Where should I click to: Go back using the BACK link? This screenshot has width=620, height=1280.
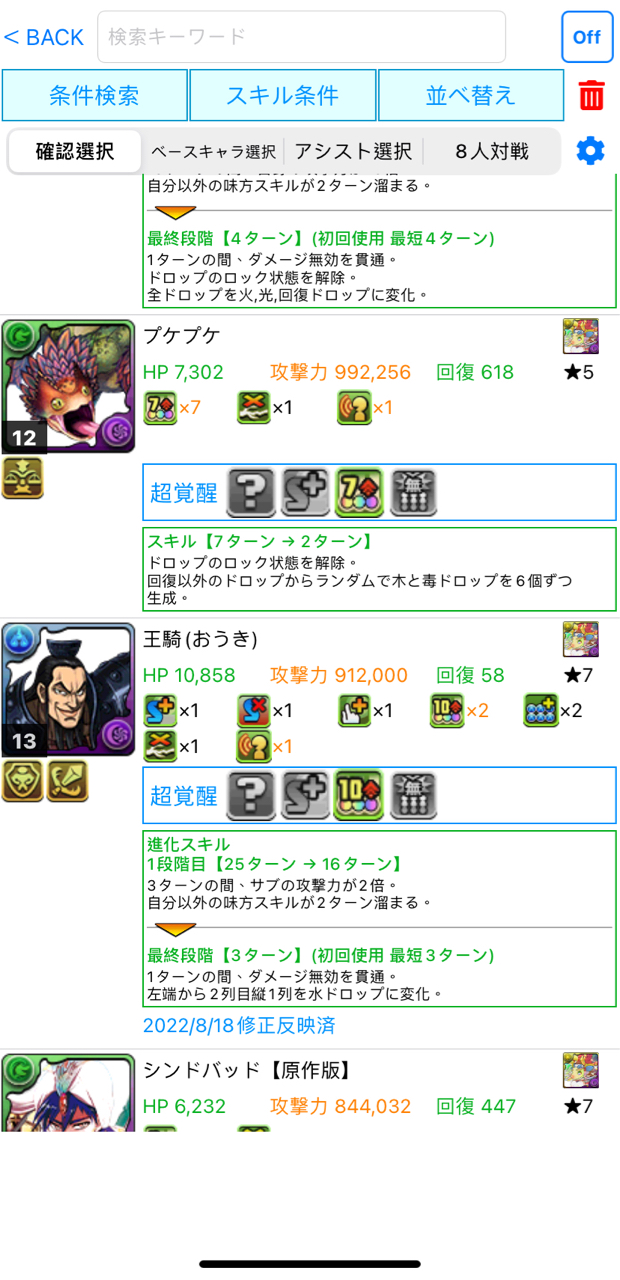tap(44, 38)
